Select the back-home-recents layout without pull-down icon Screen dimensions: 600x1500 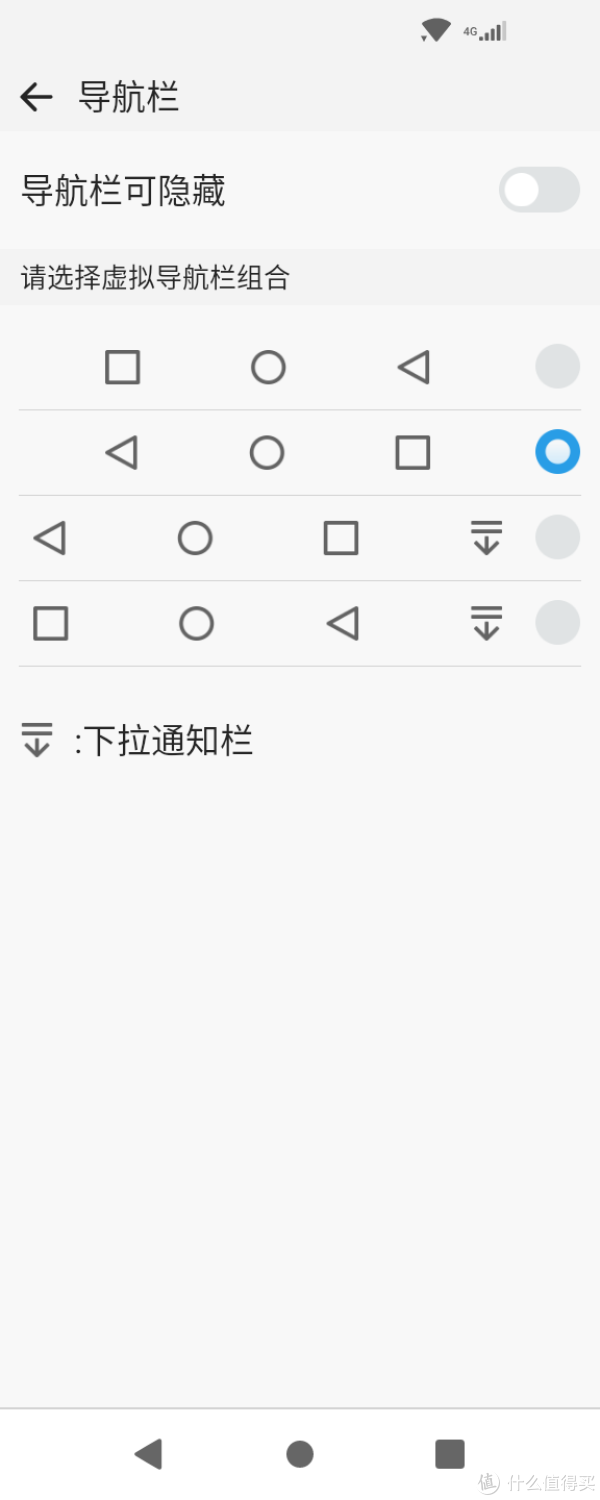click(557, 452)
